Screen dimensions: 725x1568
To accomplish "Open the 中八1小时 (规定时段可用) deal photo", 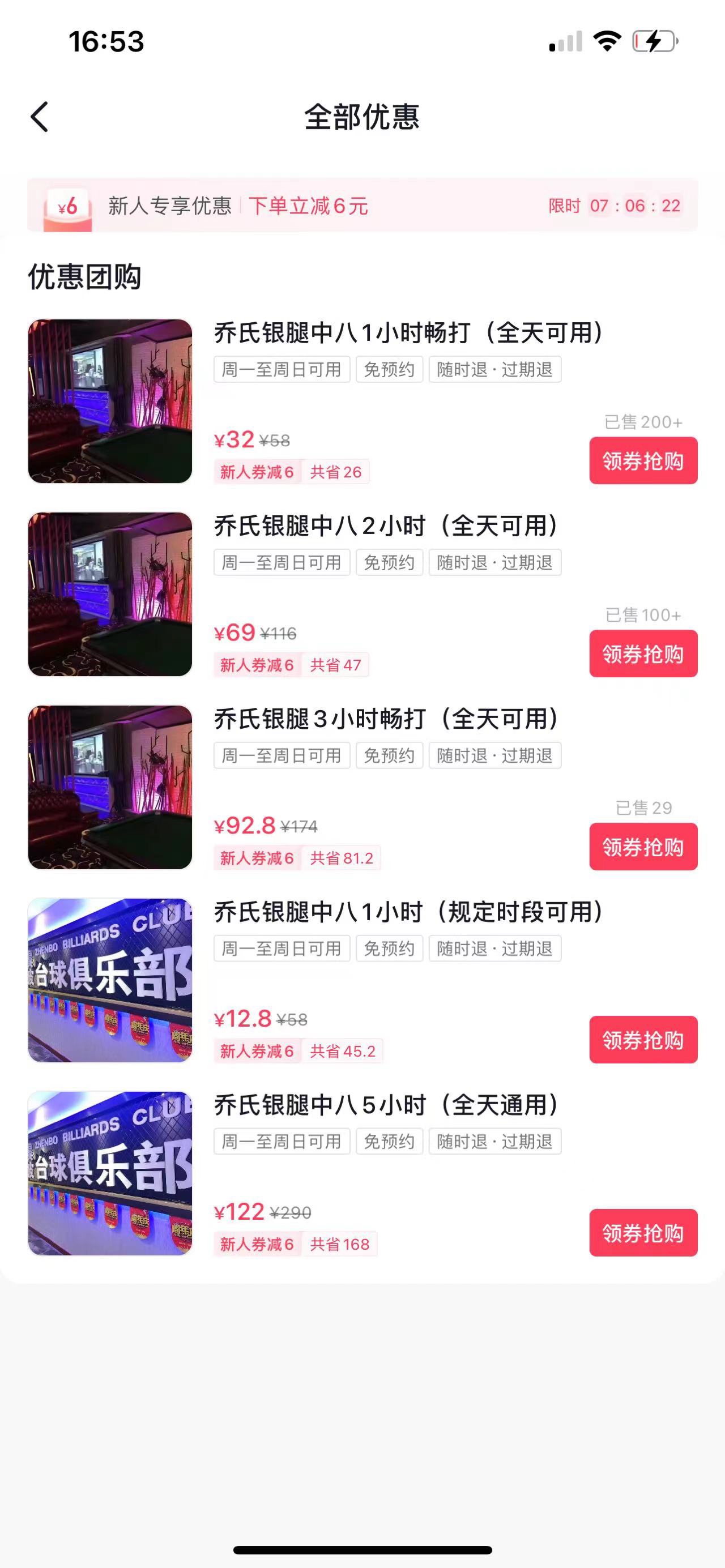I will click(110, 980).
